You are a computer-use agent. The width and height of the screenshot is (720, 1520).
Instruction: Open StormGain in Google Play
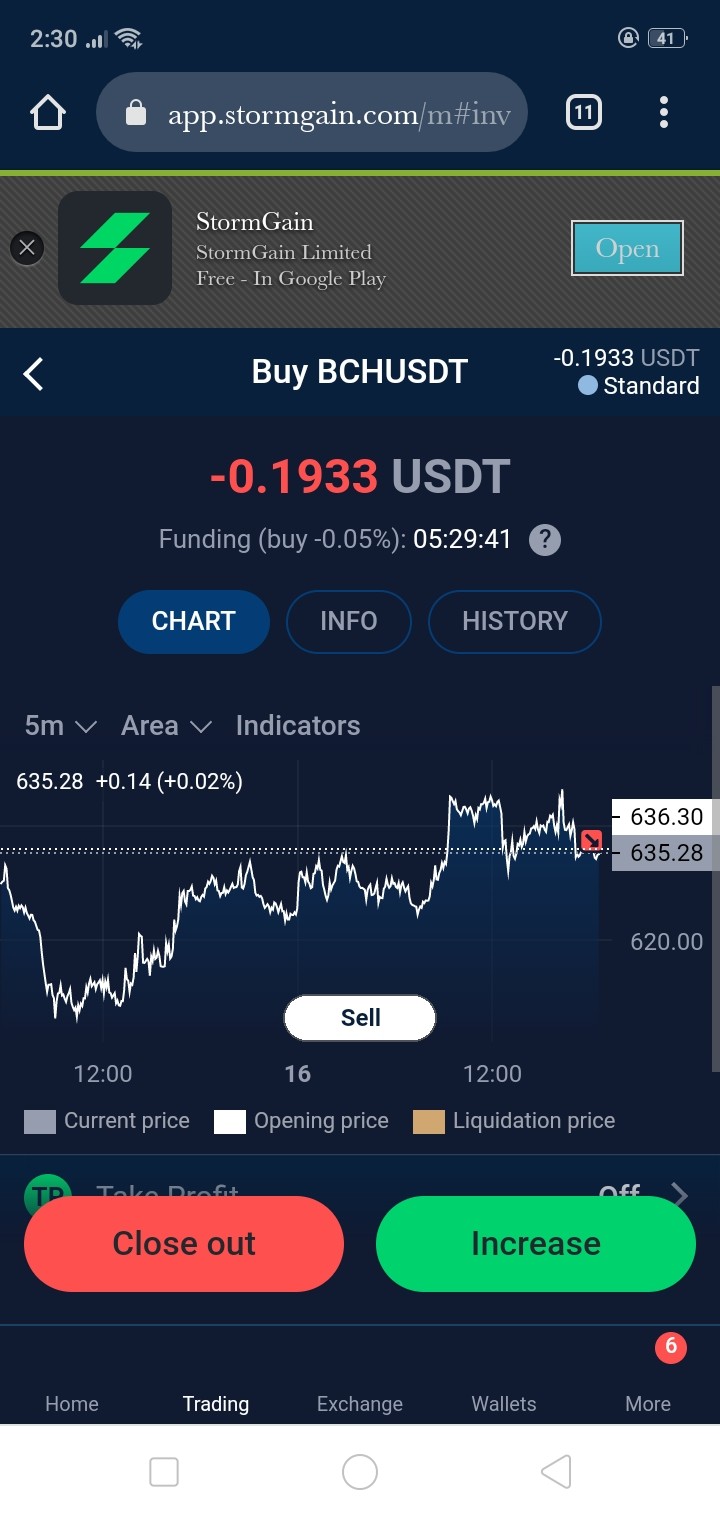click(627, 248)
